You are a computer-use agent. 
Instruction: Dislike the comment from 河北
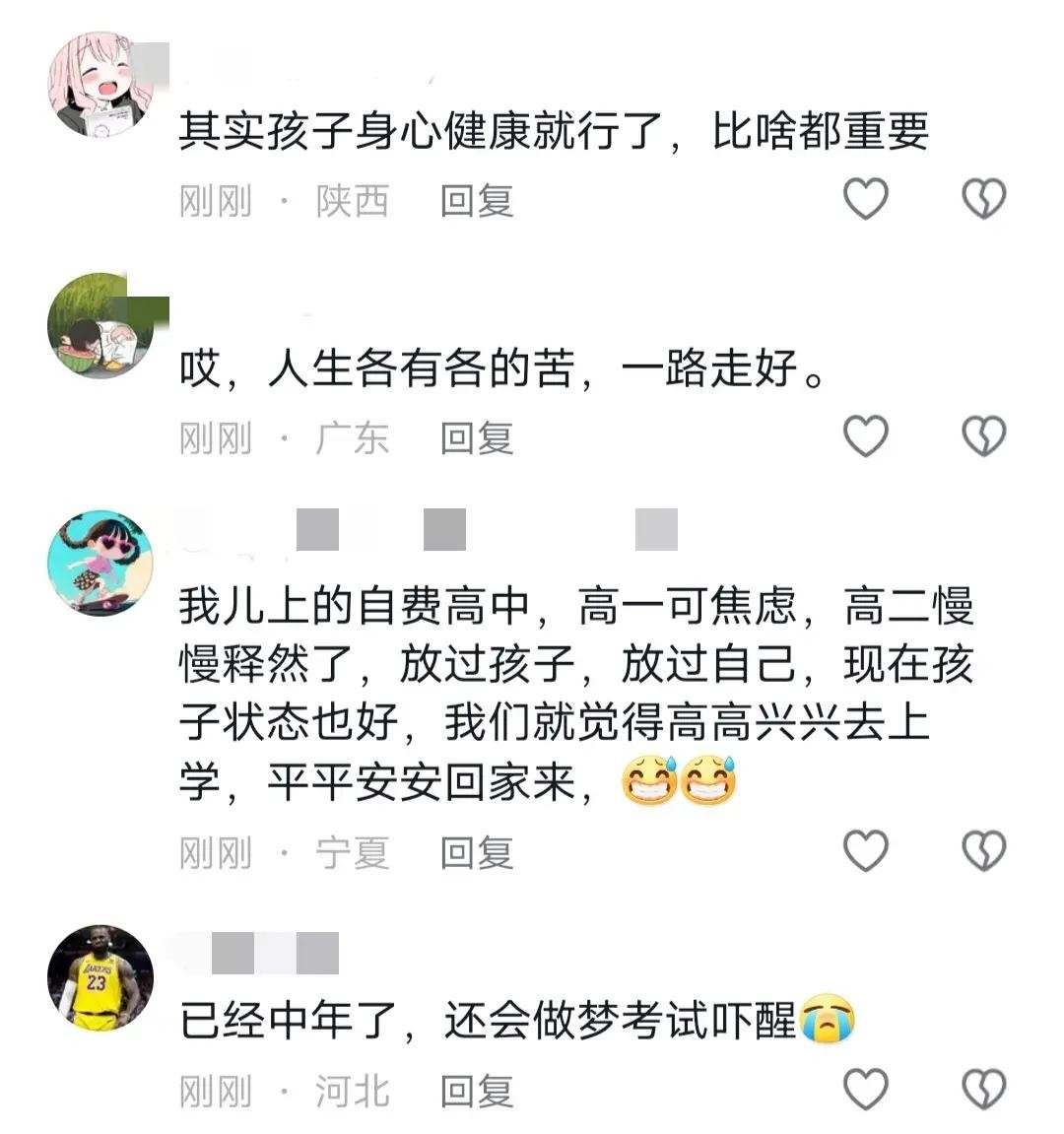[983, 1090]
